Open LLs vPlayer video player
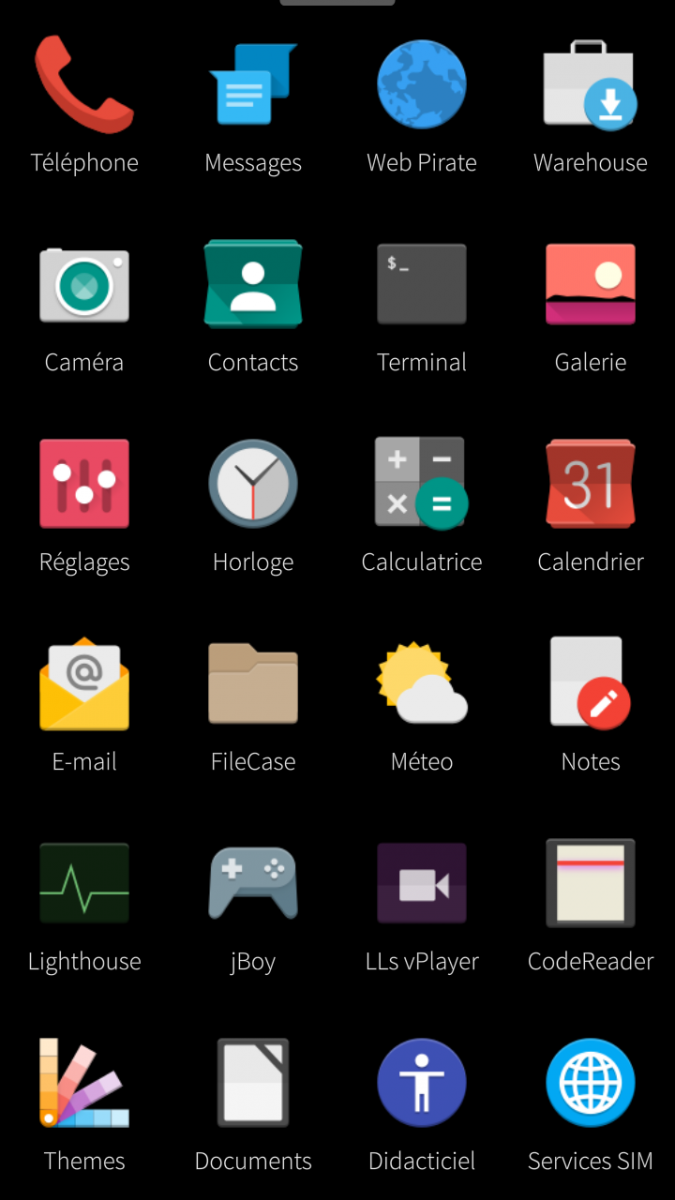675x1200 pixels. tap(422, 884)
